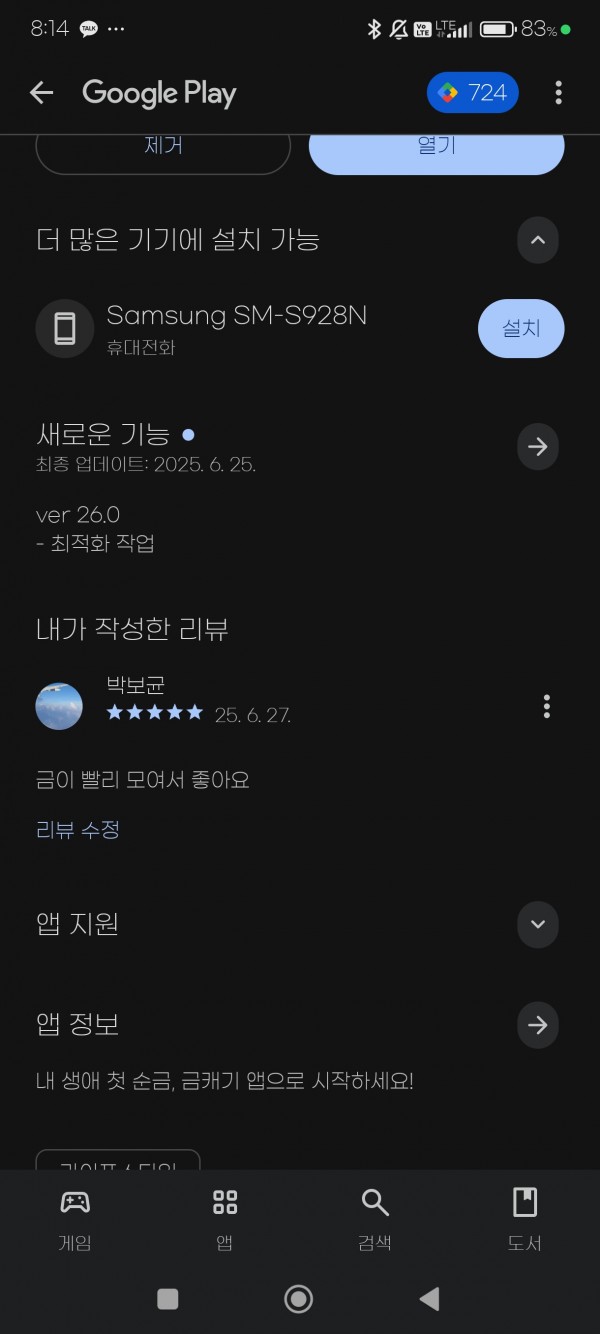Screen dimensions: 600x1334
Task: Open 새로운 기능 details arrow
Action: (x=538, y=446)
